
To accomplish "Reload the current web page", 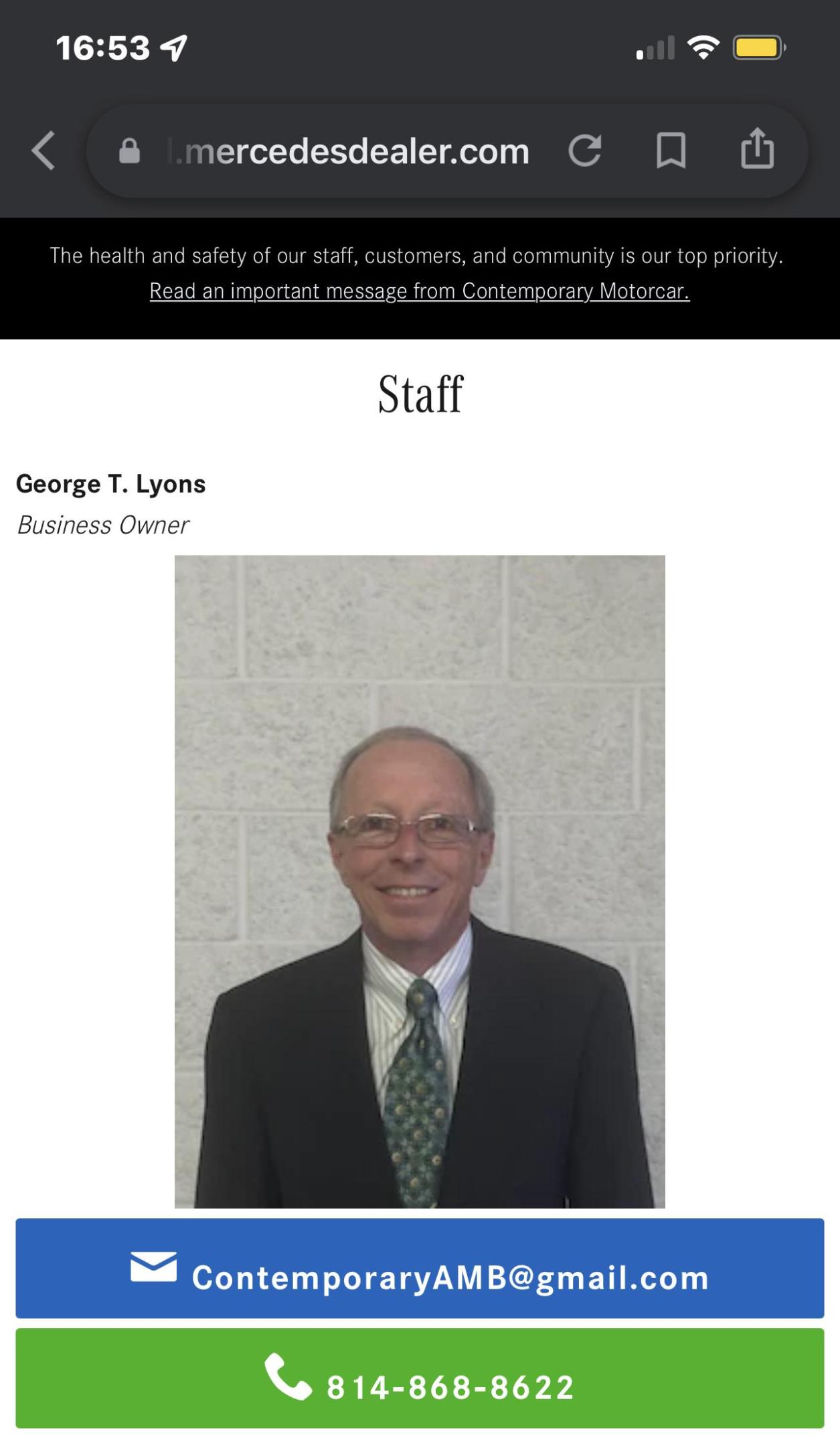I will pyautogui.click(x=585, y=151).
